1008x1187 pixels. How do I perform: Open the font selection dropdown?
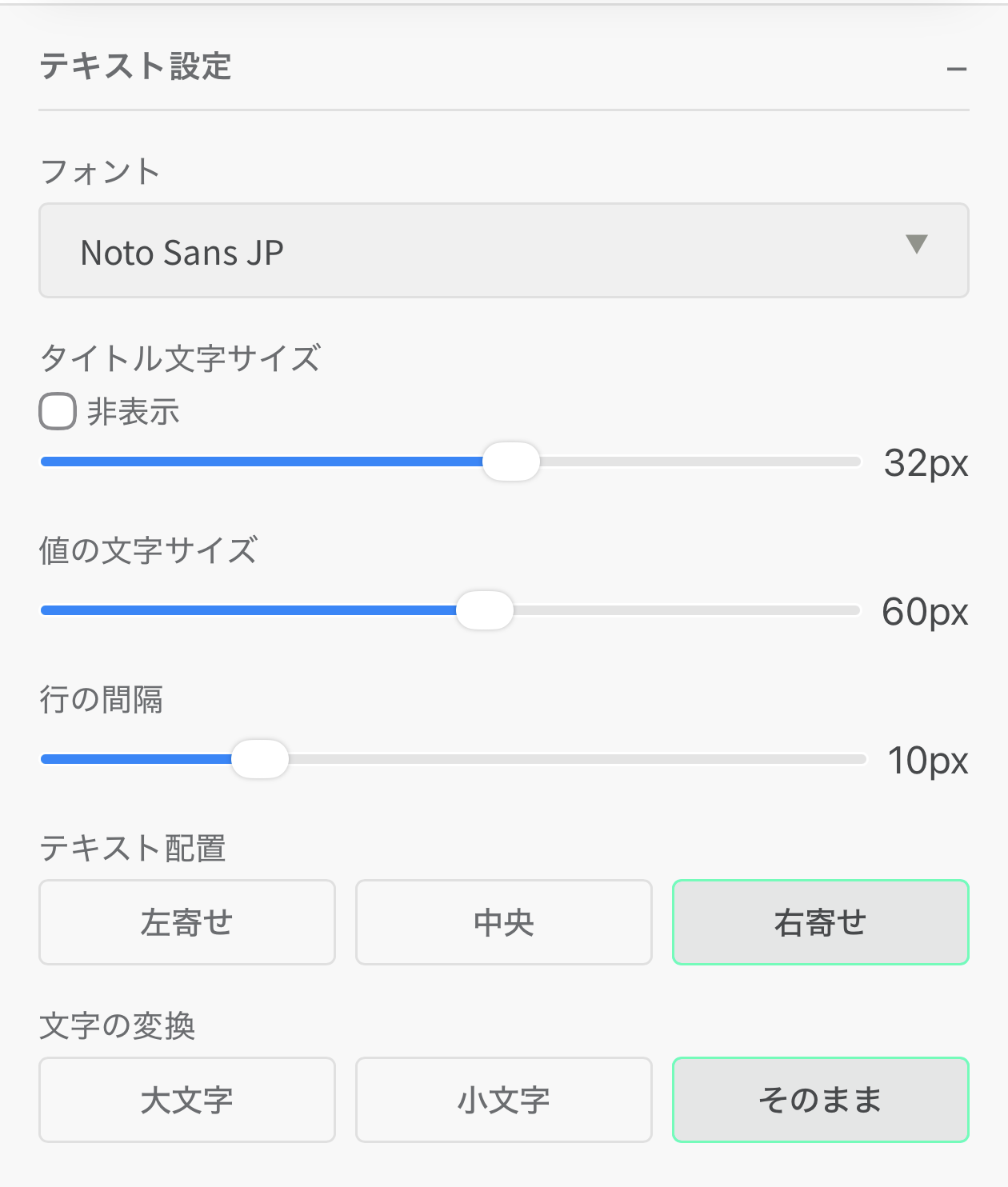[x=503, y=250]
